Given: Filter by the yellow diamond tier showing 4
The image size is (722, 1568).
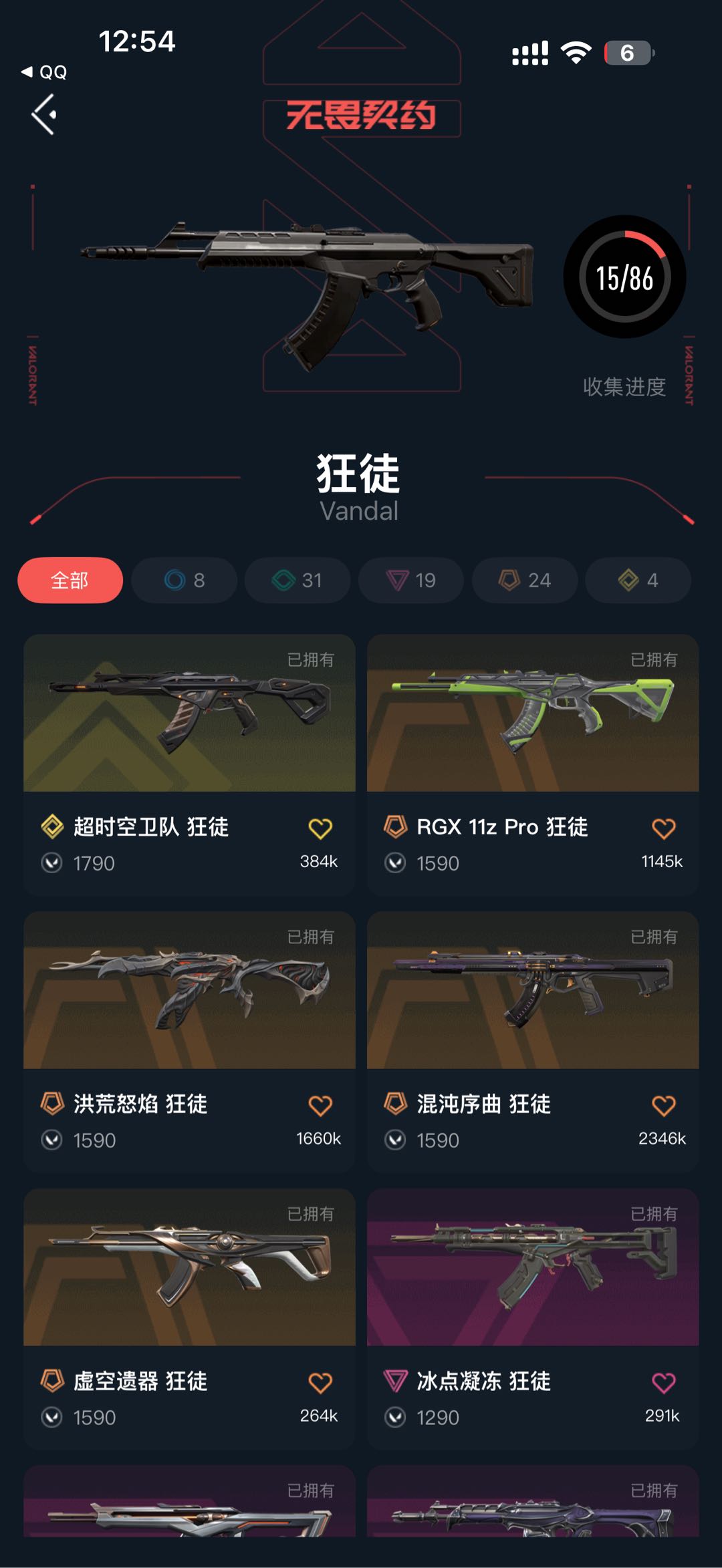Looking at the screenshot, I should coord(638,580).
